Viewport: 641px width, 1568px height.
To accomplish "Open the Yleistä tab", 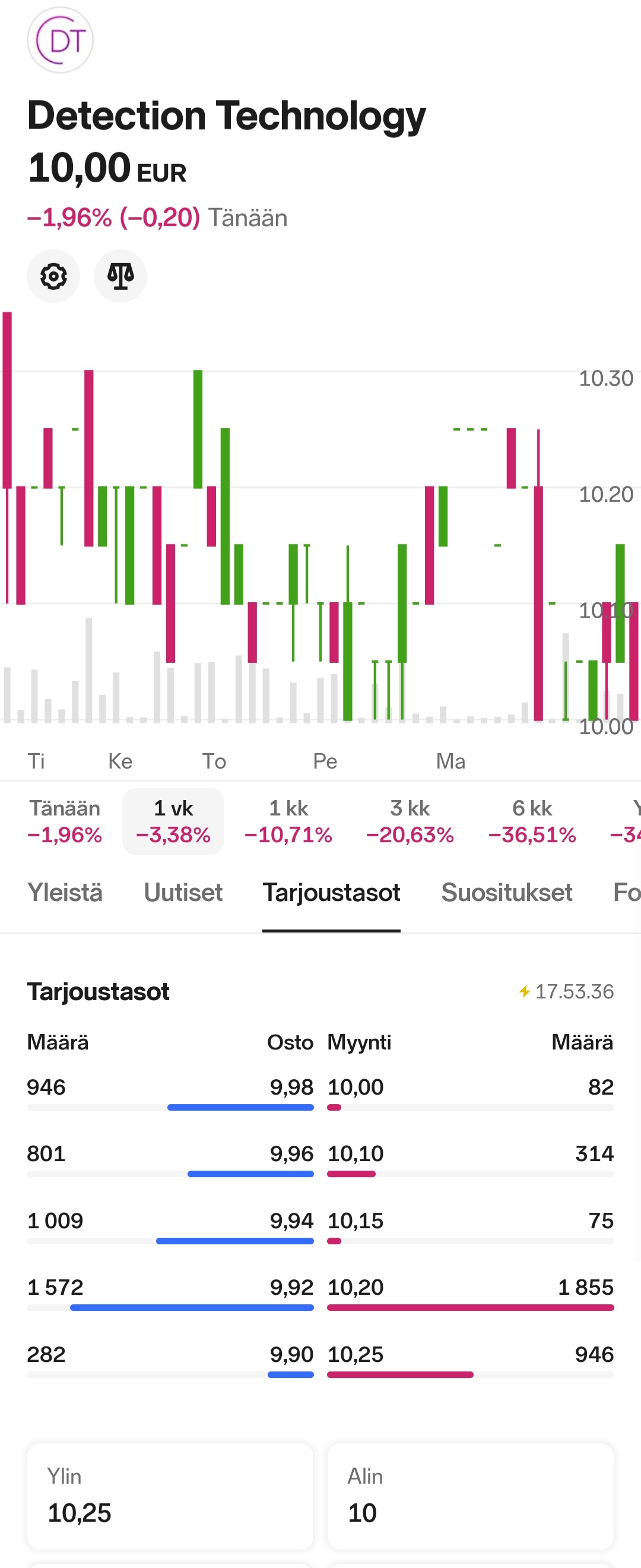I will click(65, 892).
